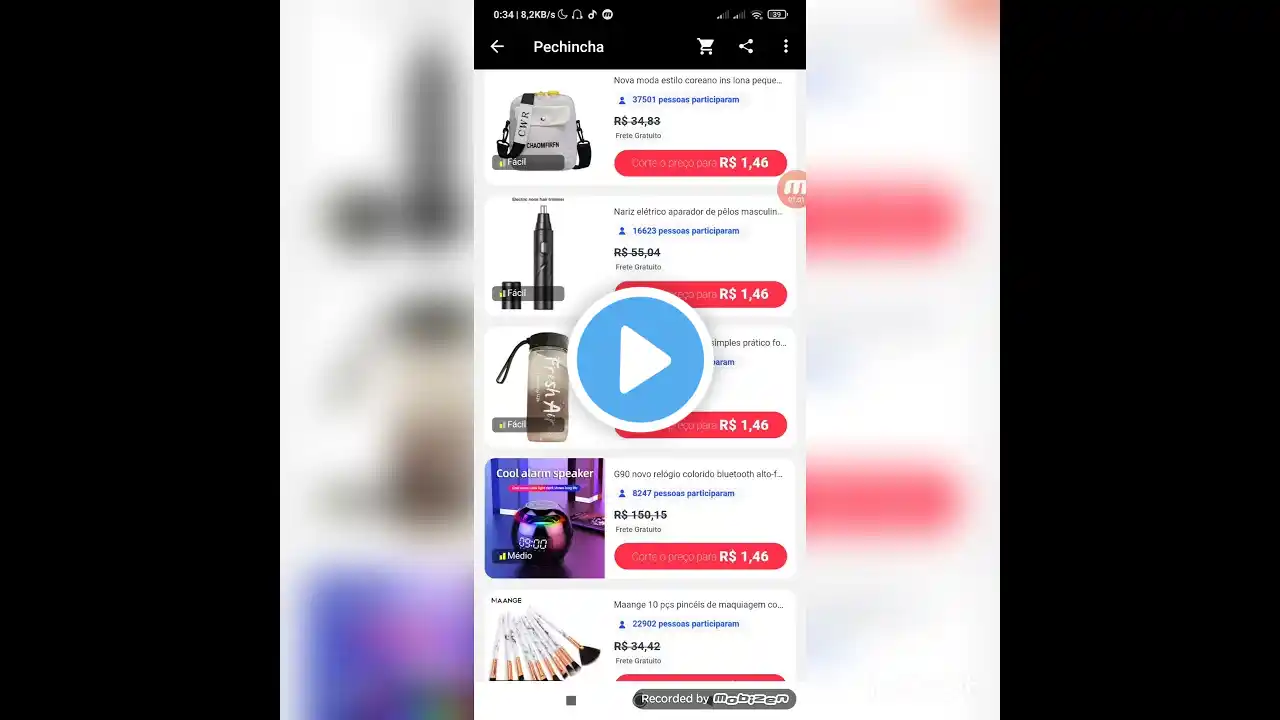Open the Cool alarm speaker product image
This screenshot has width=1280, height=720.
point(544,518)
